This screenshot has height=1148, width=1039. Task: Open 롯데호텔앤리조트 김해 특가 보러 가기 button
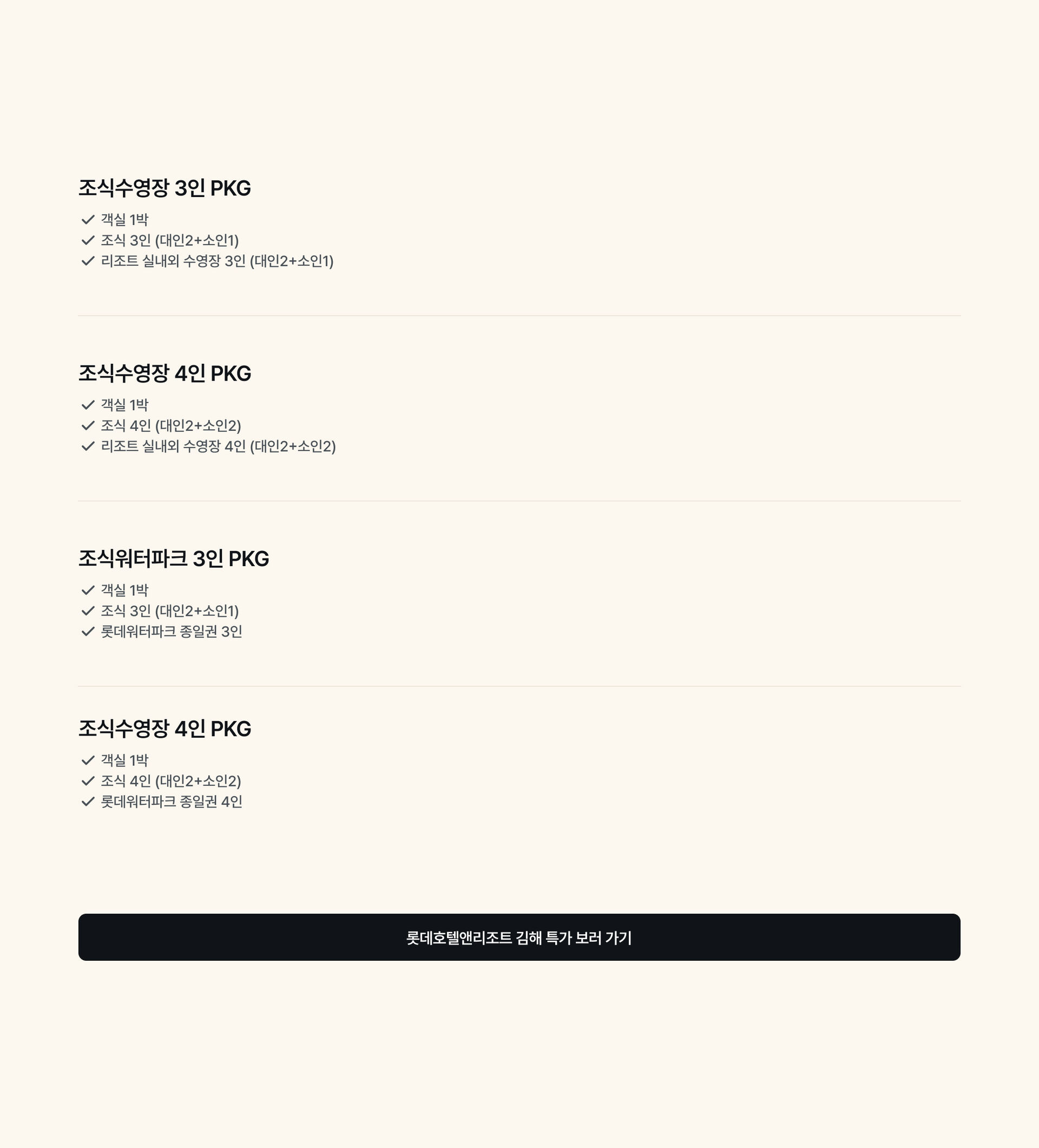click(x=518, y=937)
